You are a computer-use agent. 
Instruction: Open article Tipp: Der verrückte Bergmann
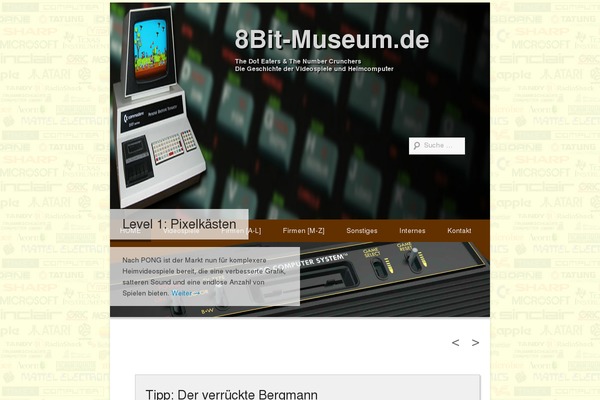pos(231,394)
